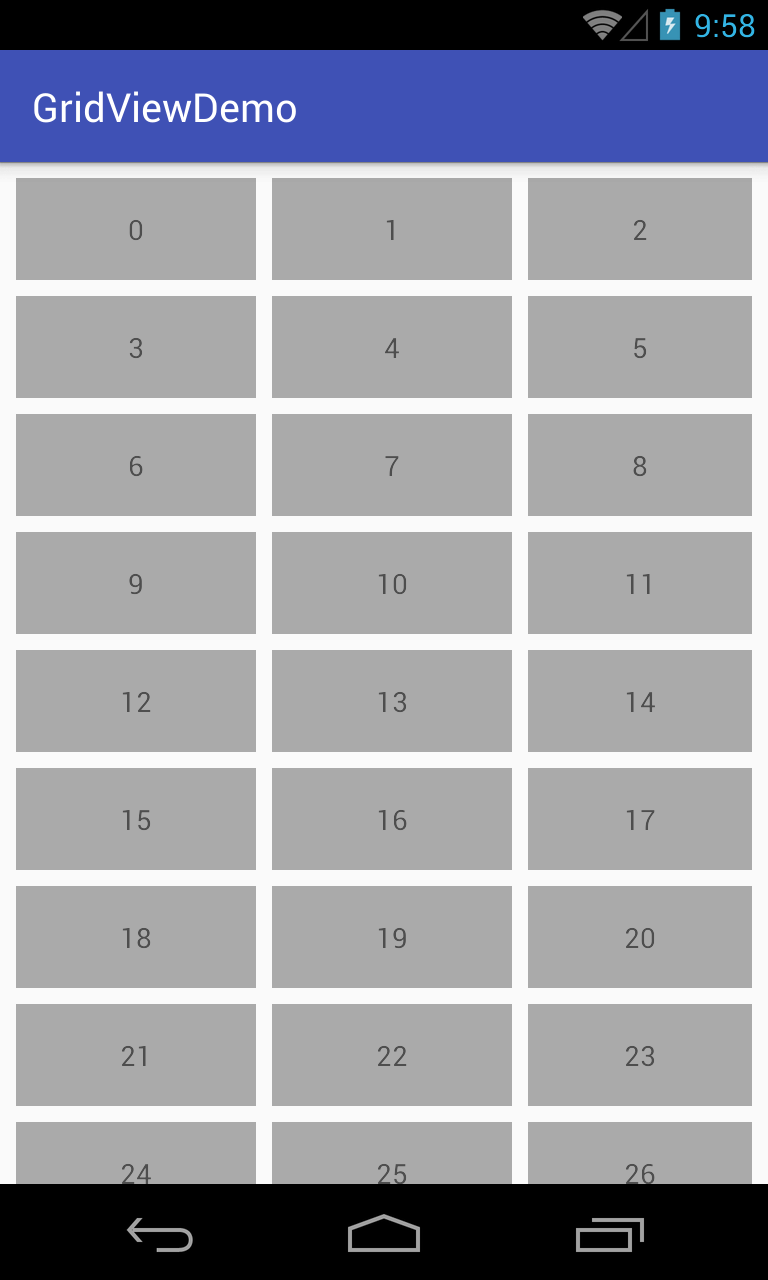Tap grid tile 16
This screenshot has width=768, height=1280.
click(x=392, y=819)
